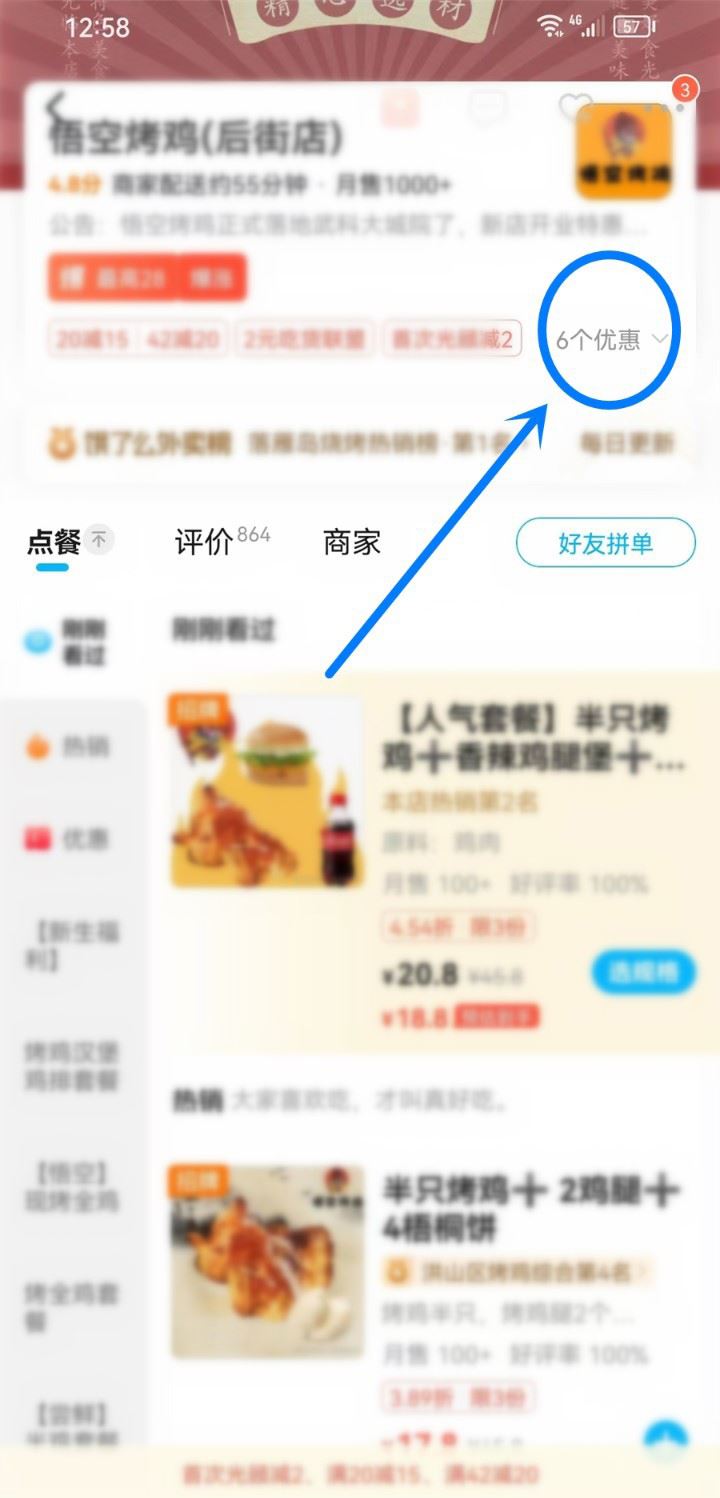Open the 【悟空】现烤全鸡 category

pos(71,1186)
